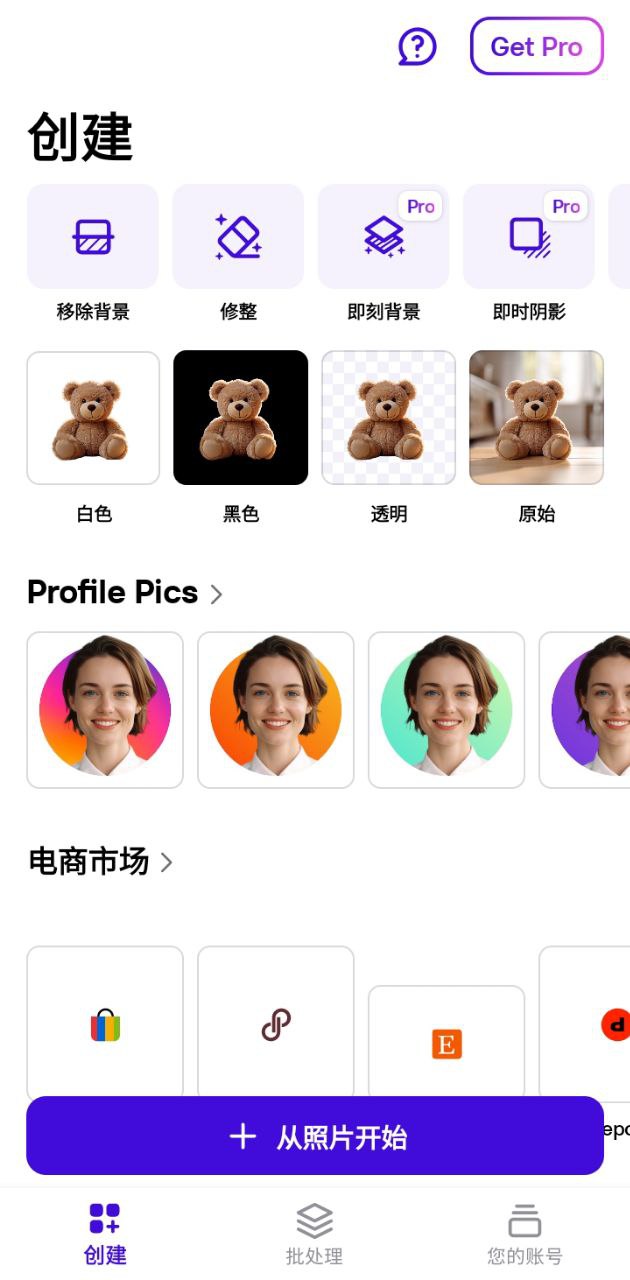Open the 即刻背景 Pro tool
This screenshot has width=630, height=1280.
pyautogui.click(x=383, y=237)
